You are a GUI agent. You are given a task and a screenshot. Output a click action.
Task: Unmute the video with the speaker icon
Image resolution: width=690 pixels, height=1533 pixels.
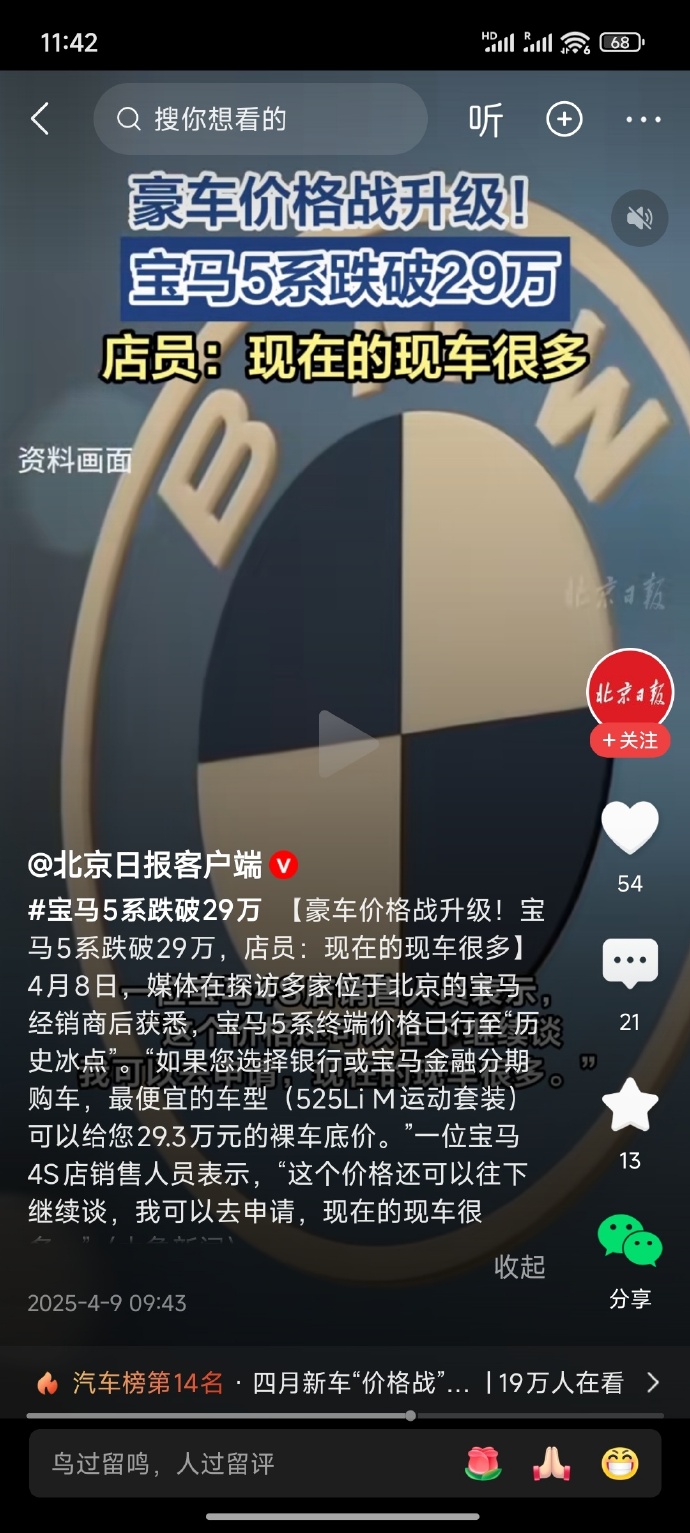639,218
